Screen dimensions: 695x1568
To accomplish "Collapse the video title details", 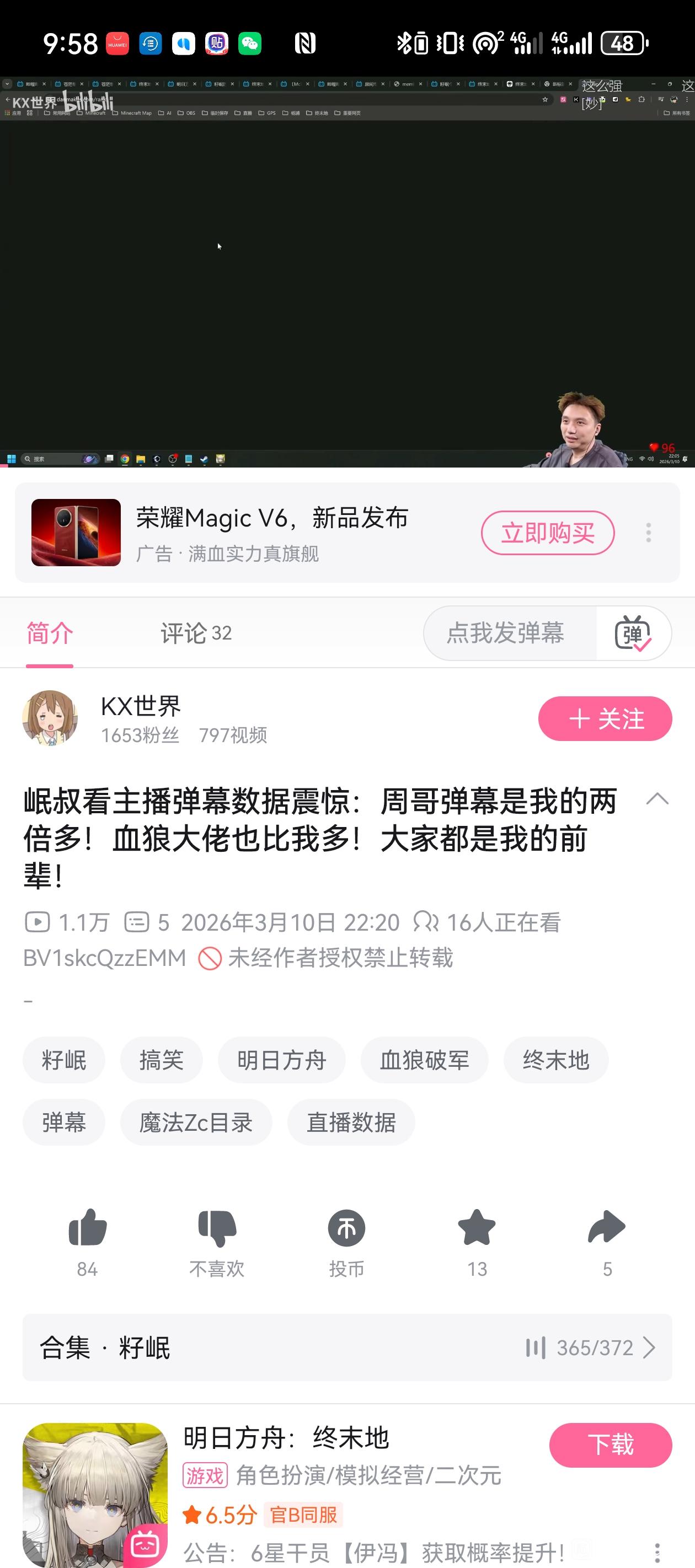I will 657,799.
